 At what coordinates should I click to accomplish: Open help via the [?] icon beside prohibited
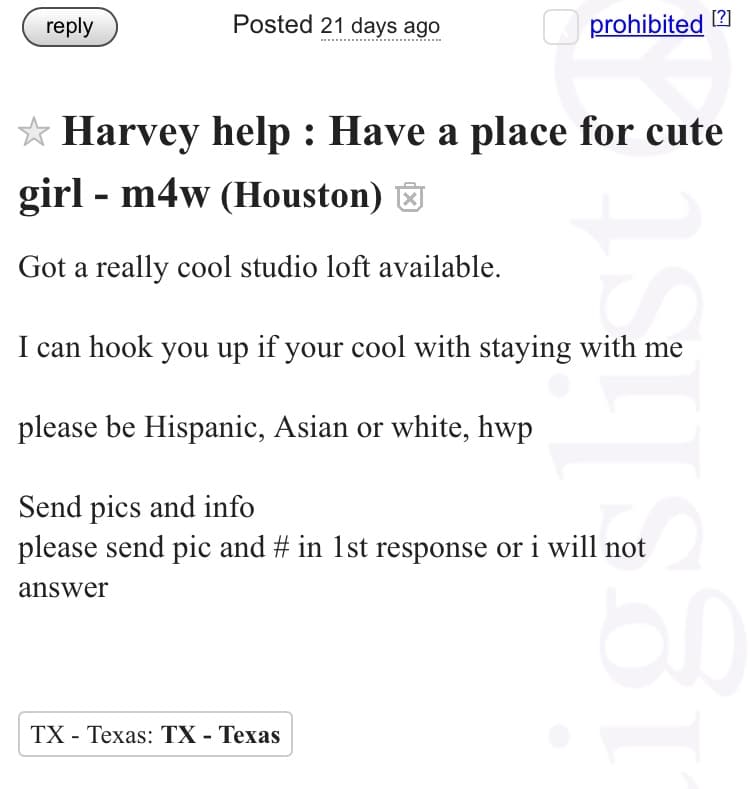click(x=722, y=16)
